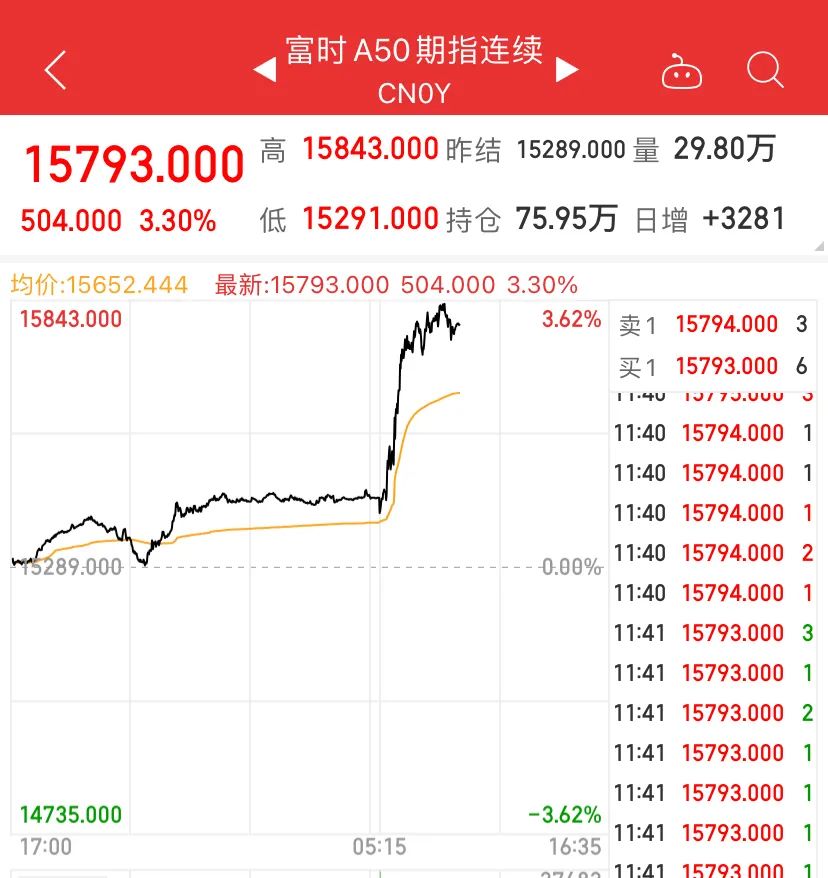Open the search magnifier
Image resolution: width=828 pixels, height=878 pixels.
765,70
